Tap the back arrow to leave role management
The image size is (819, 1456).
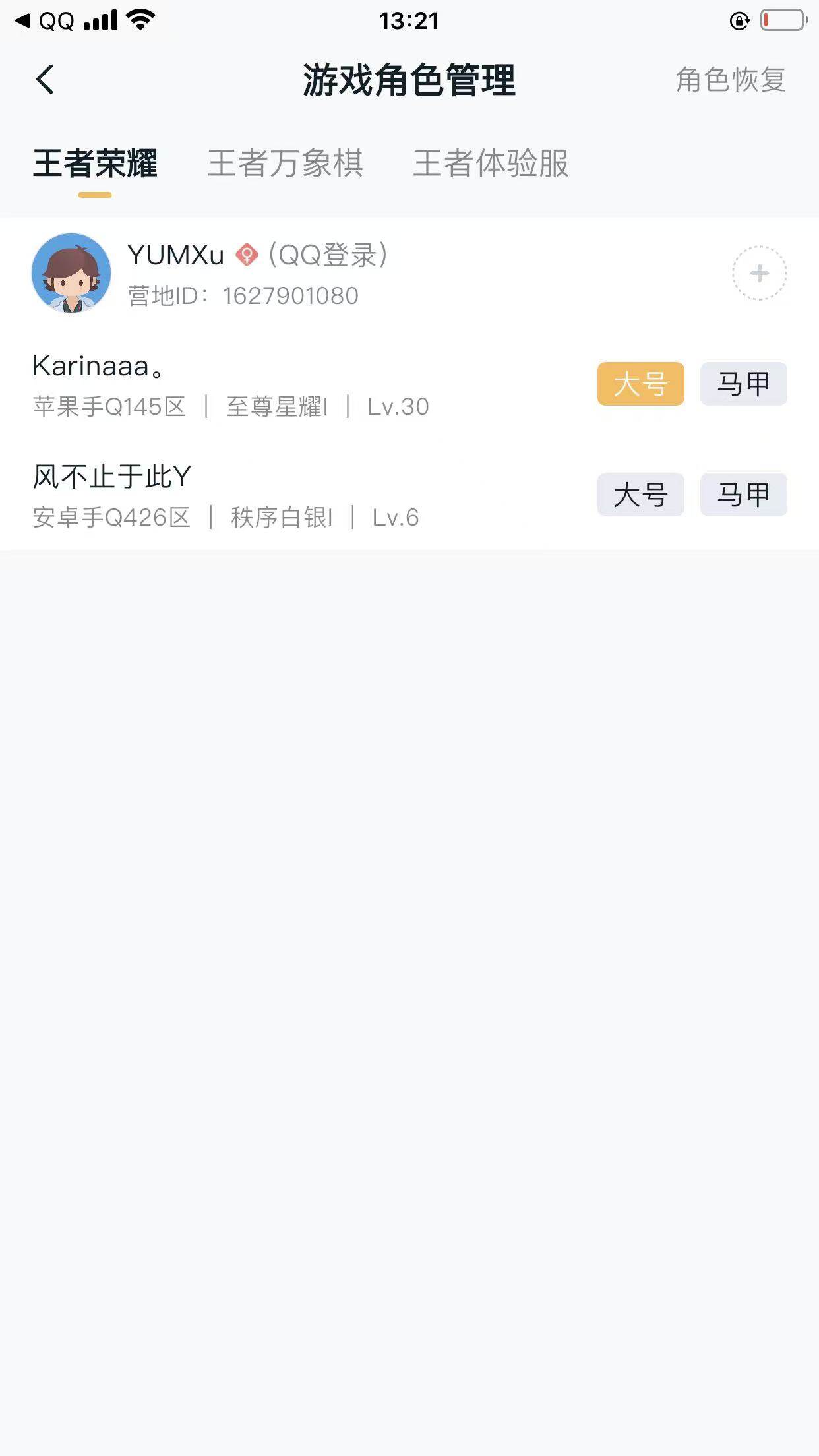44,79
